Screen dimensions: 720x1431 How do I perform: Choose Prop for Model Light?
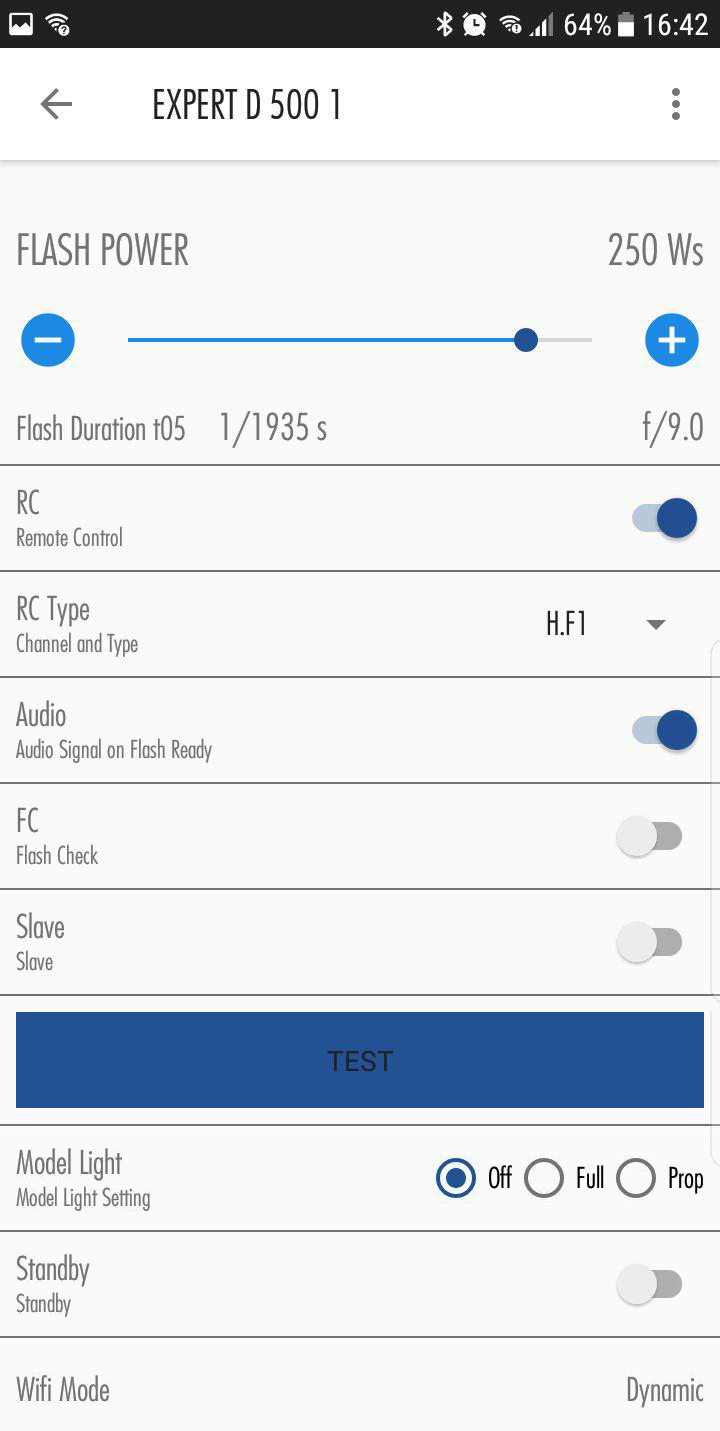pos(636,1178)
